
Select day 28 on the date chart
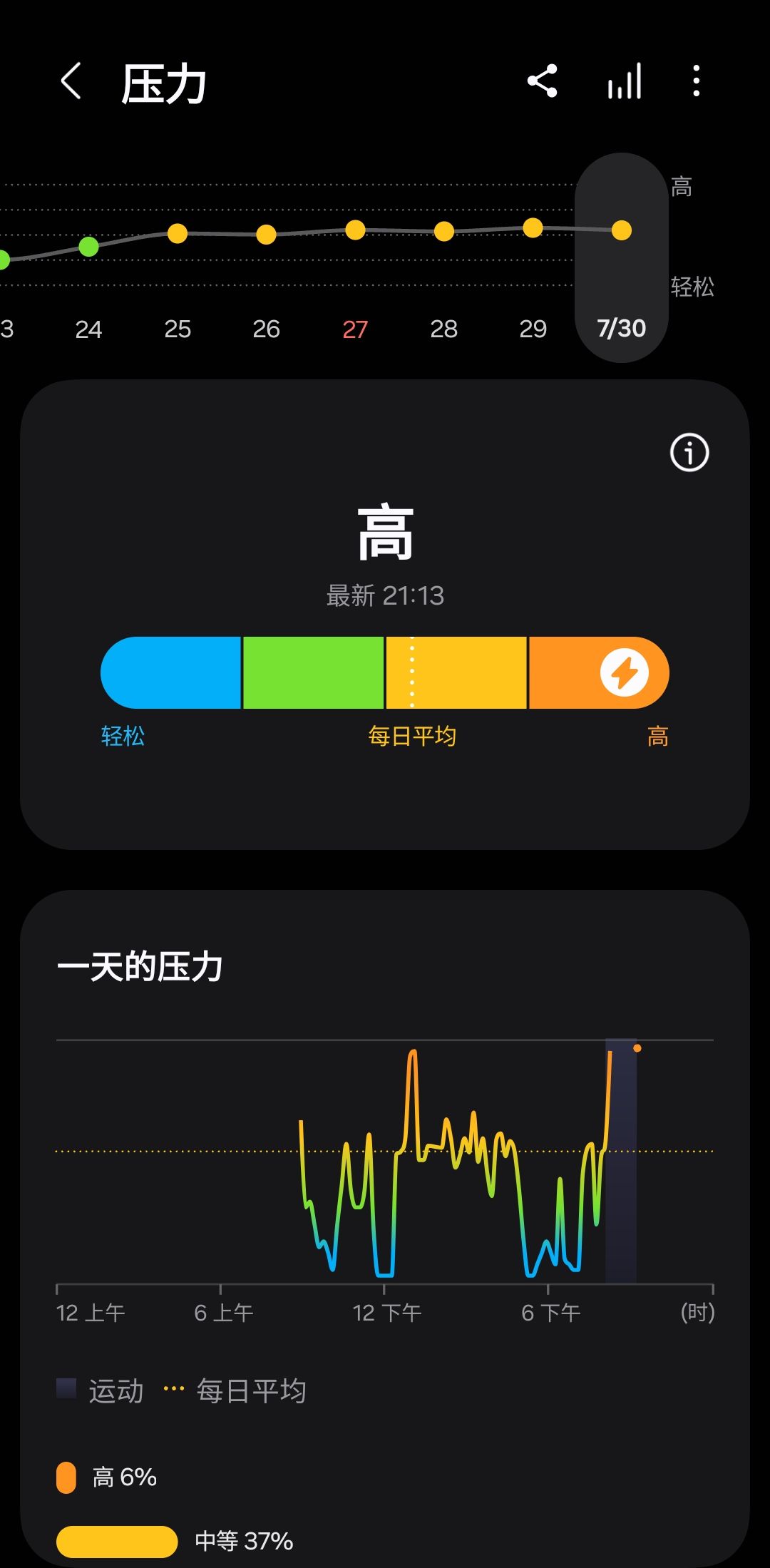[x=443, y=329]
